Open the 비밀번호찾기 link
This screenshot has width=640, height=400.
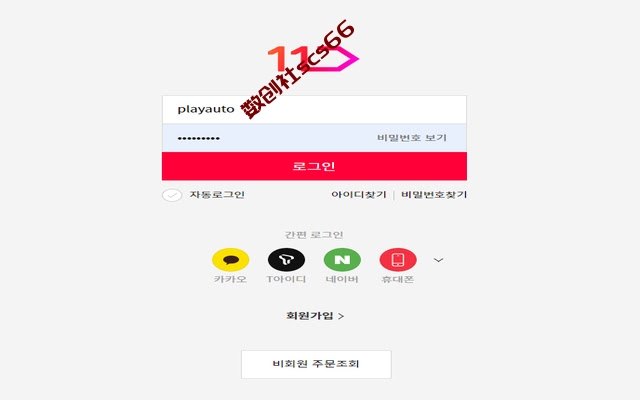pos(433,195)
